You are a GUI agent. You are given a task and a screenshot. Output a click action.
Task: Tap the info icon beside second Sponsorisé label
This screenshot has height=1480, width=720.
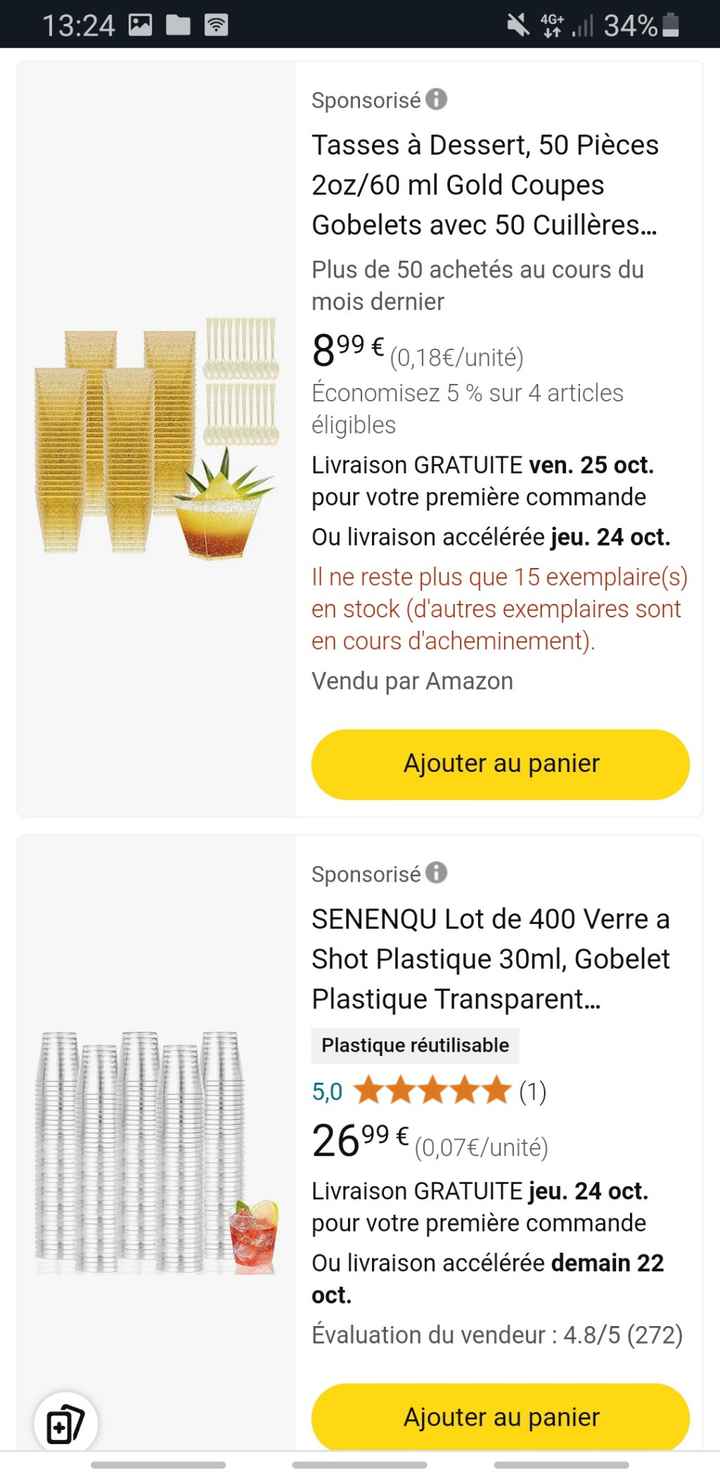[x=437, y=873]
